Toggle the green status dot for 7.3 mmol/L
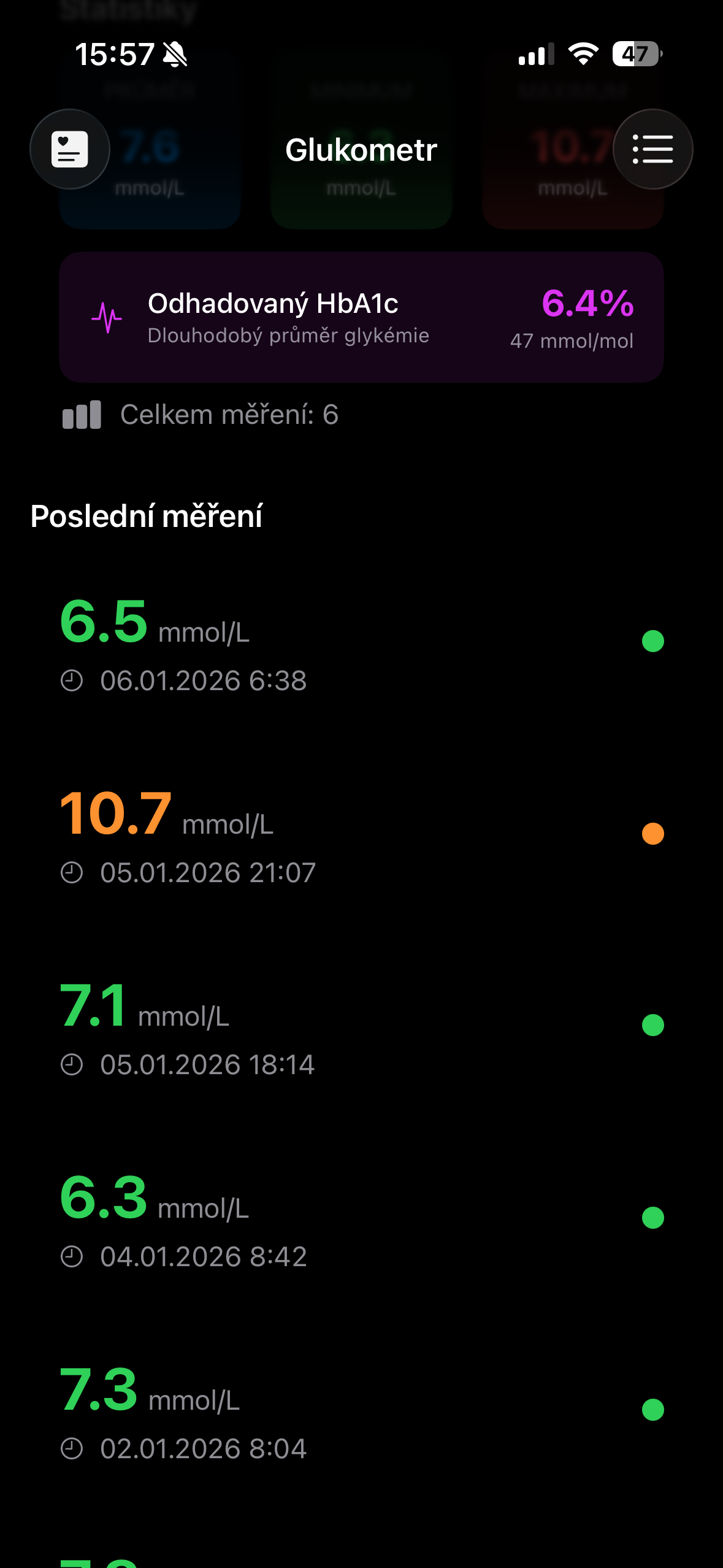This screenshot has width=723, height=1568. 652,1409
